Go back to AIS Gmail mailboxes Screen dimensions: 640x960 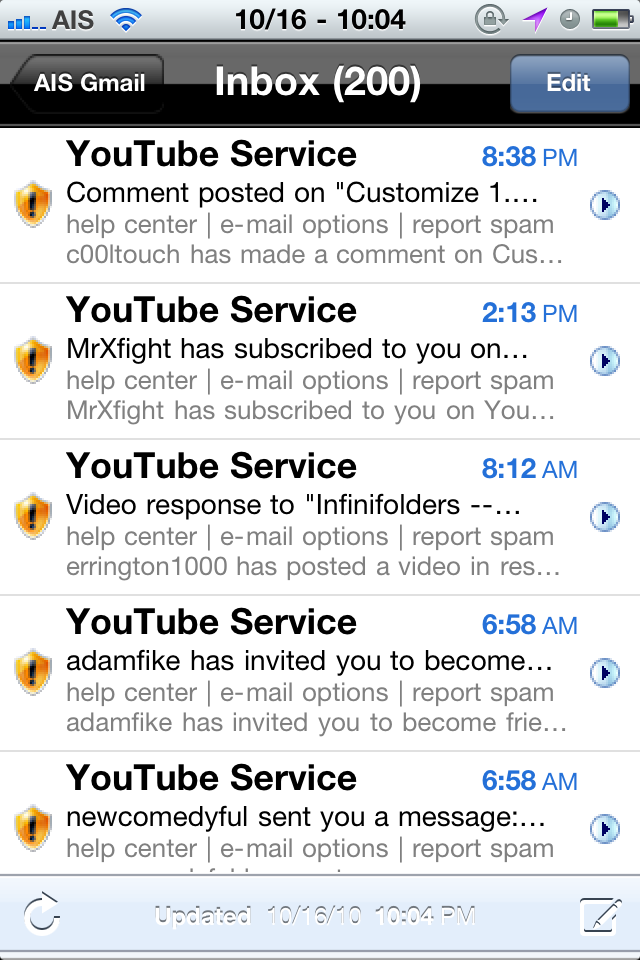[x=88, y=84]
